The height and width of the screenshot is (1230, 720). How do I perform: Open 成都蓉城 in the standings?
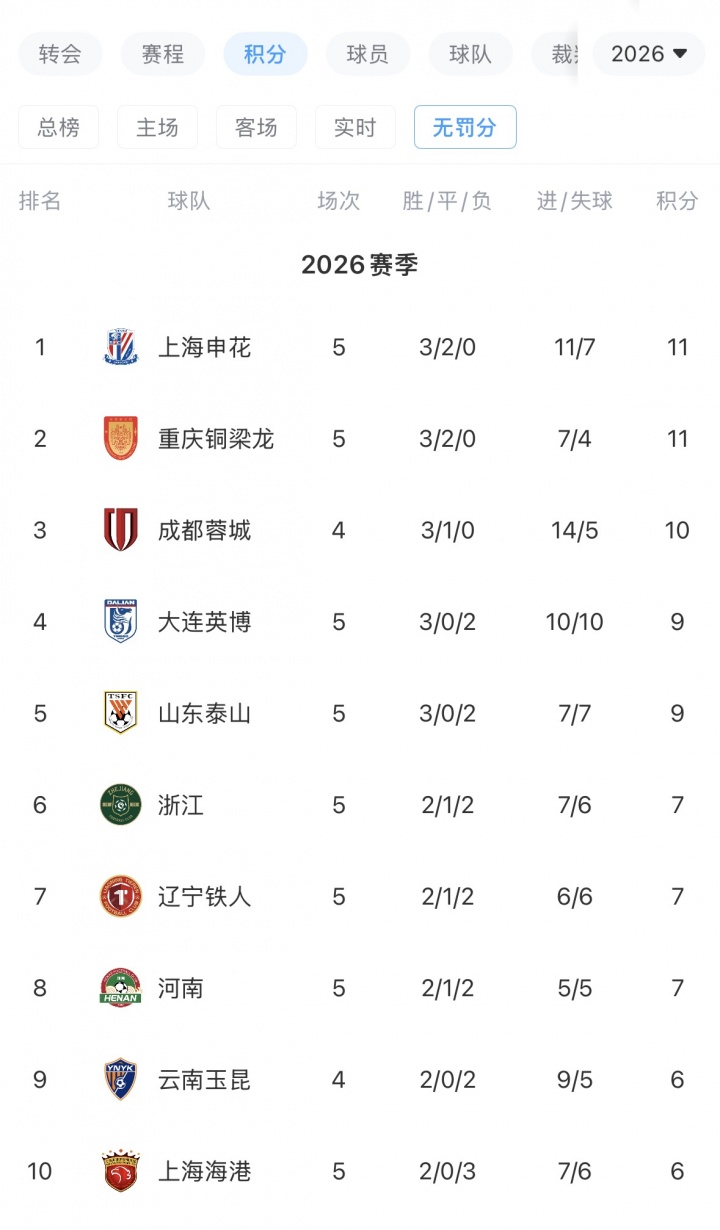coord(204,531)
